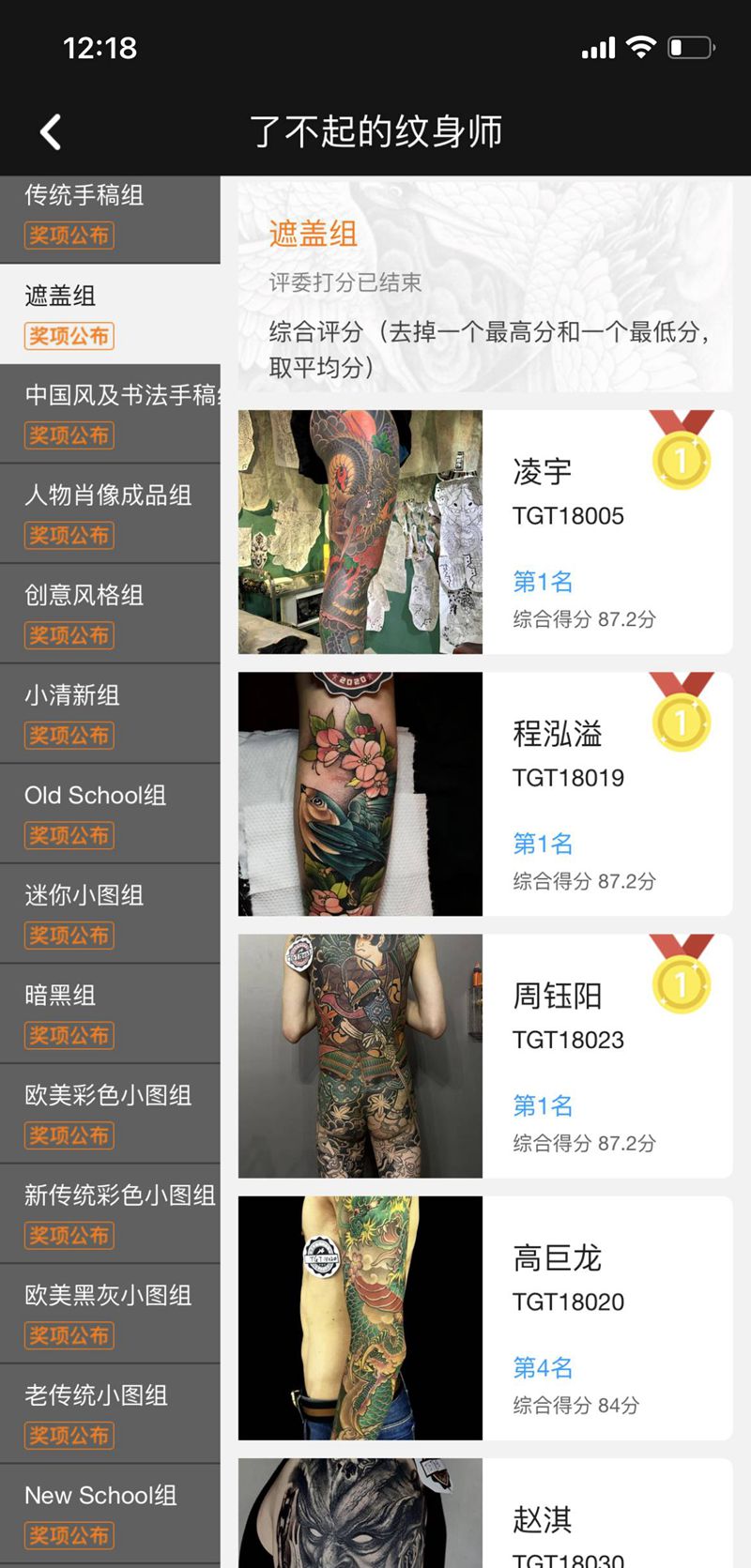Viewport: 751px width, 1568px height.
Task: Select the 传统手稿组 category
Action: point(110,216)
